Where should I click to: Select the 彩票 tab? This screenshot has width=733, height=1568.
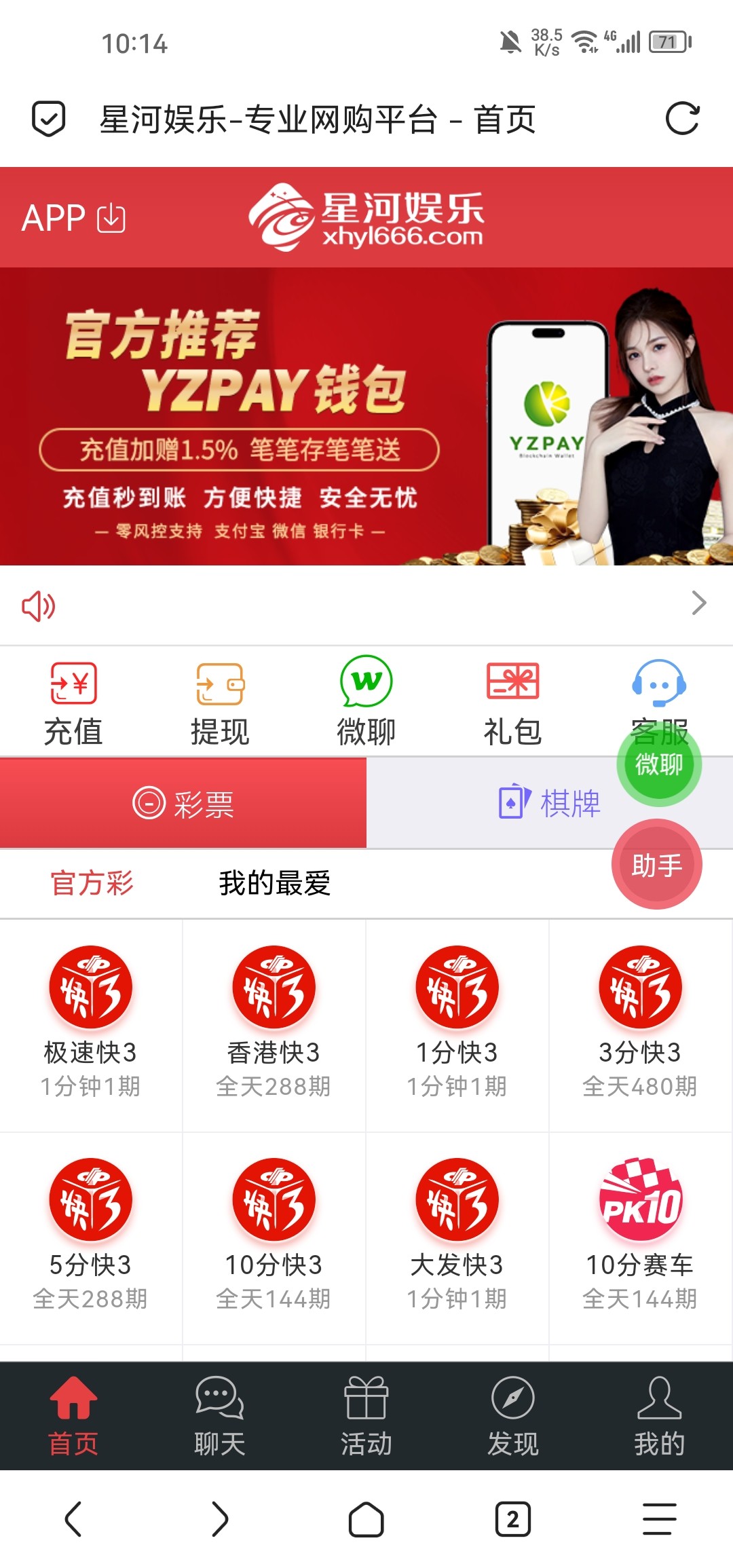(x=183, y=804)
